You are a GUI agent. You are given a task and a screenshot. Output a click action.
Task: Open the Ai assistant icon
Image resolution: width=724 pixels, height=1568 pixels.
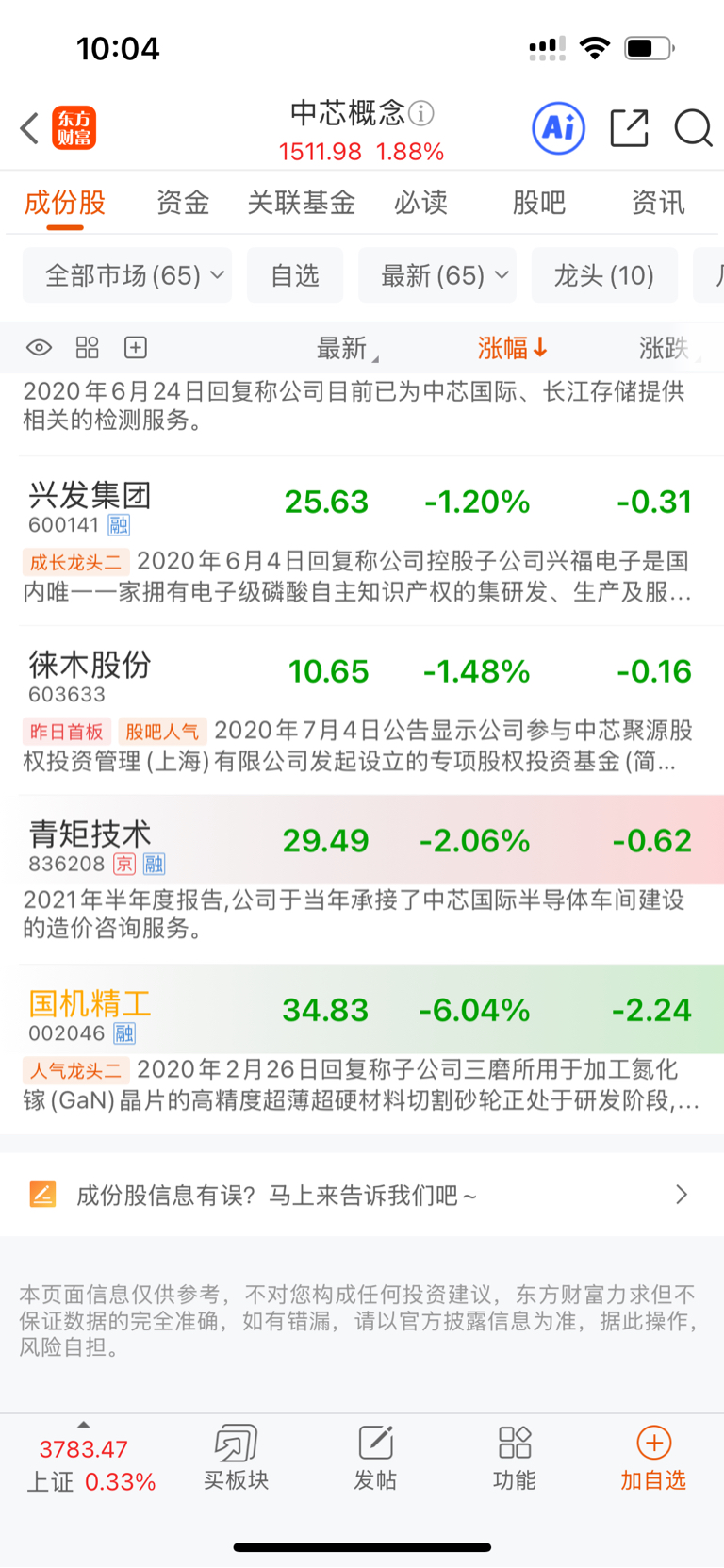pos(559,128)
